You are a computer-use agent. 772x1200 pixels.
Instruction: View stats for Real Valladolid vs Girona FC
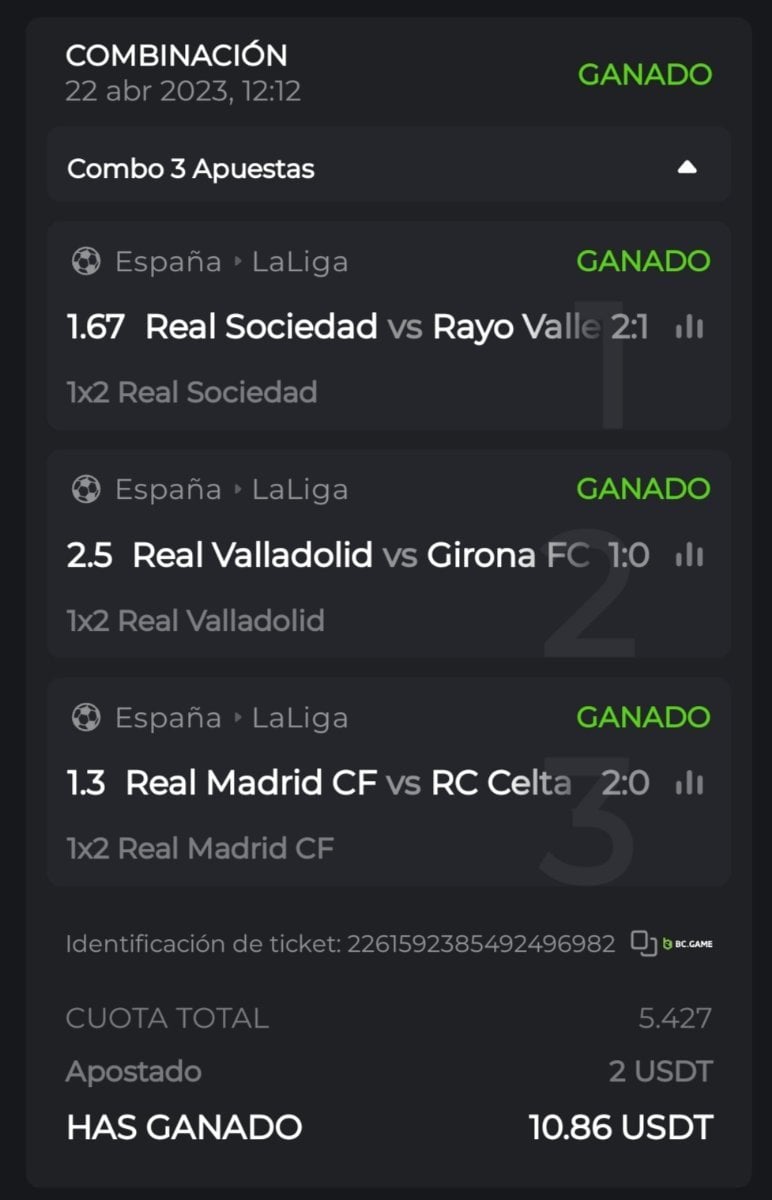(x=690, y=555)
